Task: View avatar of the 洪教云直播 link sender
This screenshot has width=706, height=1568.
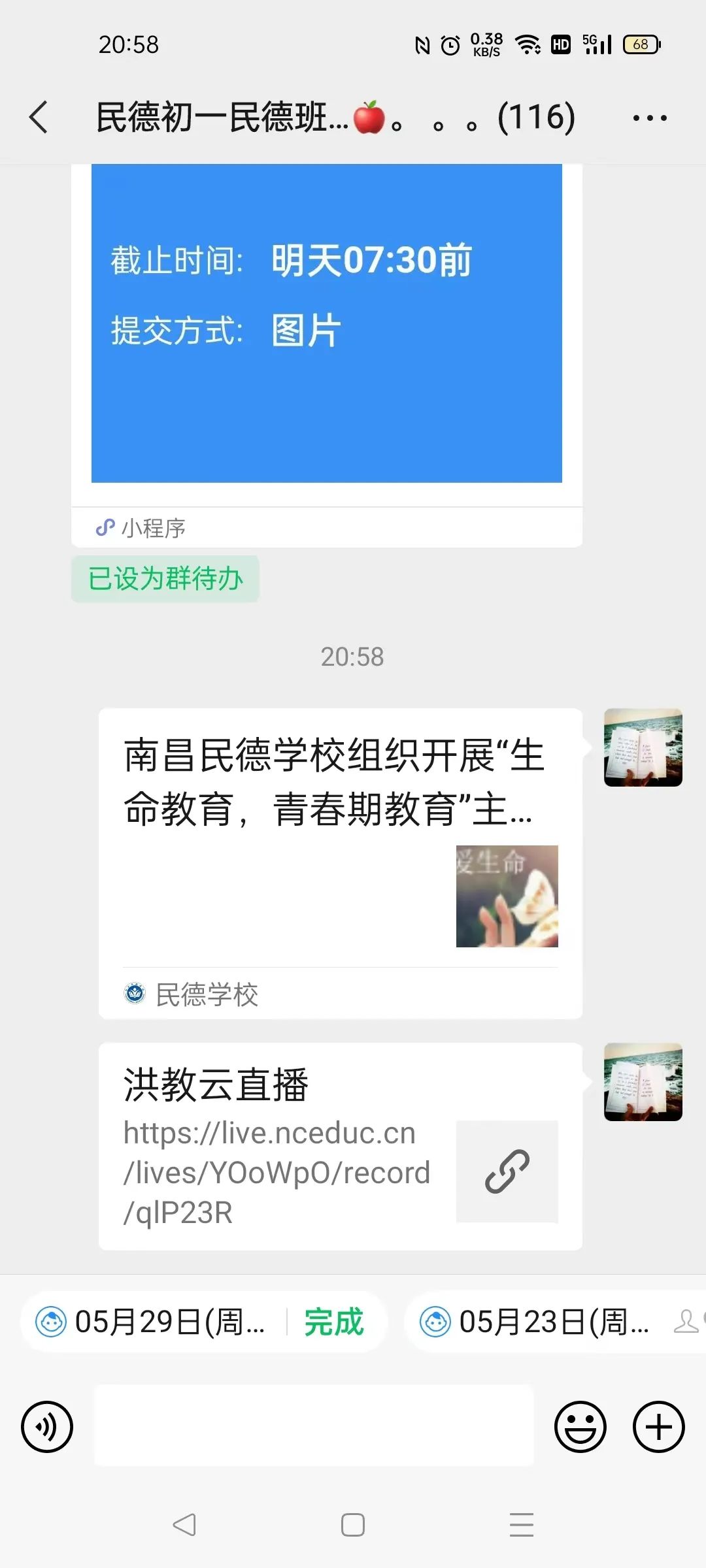Action: coord(643,1082)
